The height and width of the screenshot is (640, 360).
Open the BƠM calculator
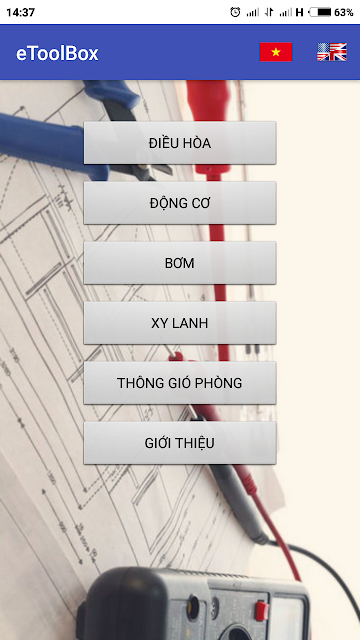click(x=180, y=263)
